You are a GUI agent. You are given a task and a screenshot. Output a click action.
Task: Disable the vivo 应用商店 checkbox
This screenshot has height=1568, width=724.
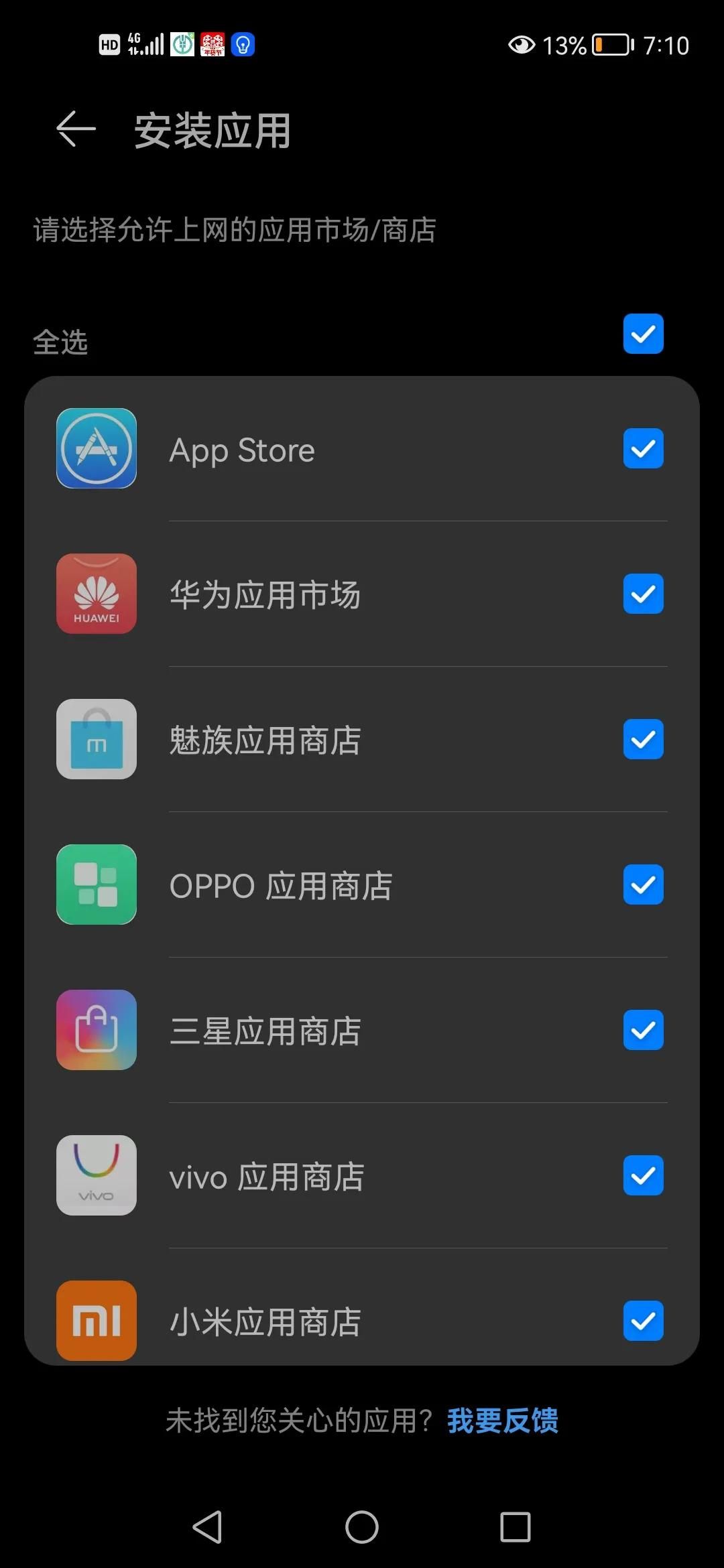[x=643, y=1175]
